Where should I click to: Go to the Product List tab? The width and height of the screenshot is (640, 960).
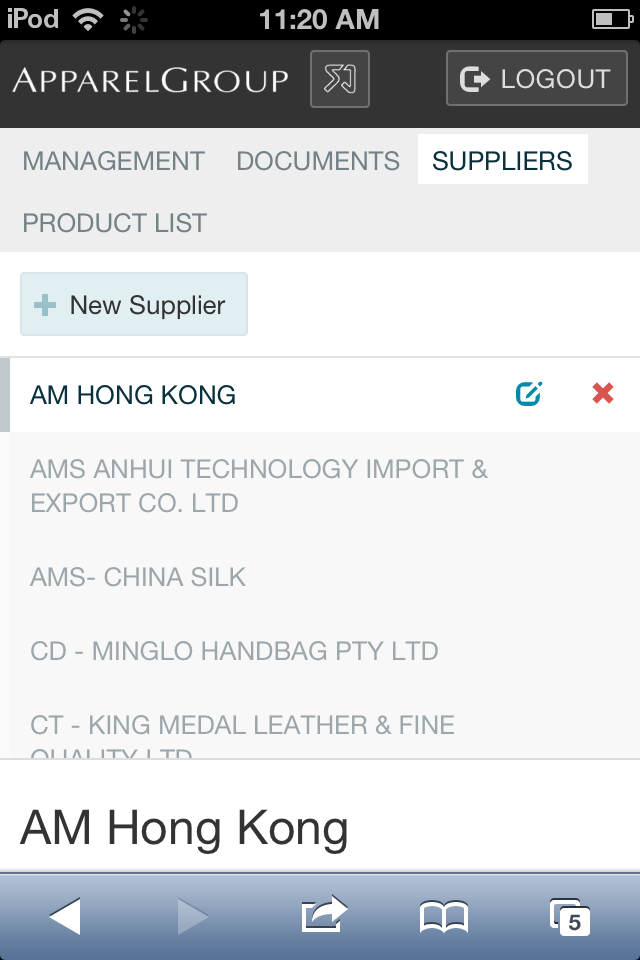115,223
